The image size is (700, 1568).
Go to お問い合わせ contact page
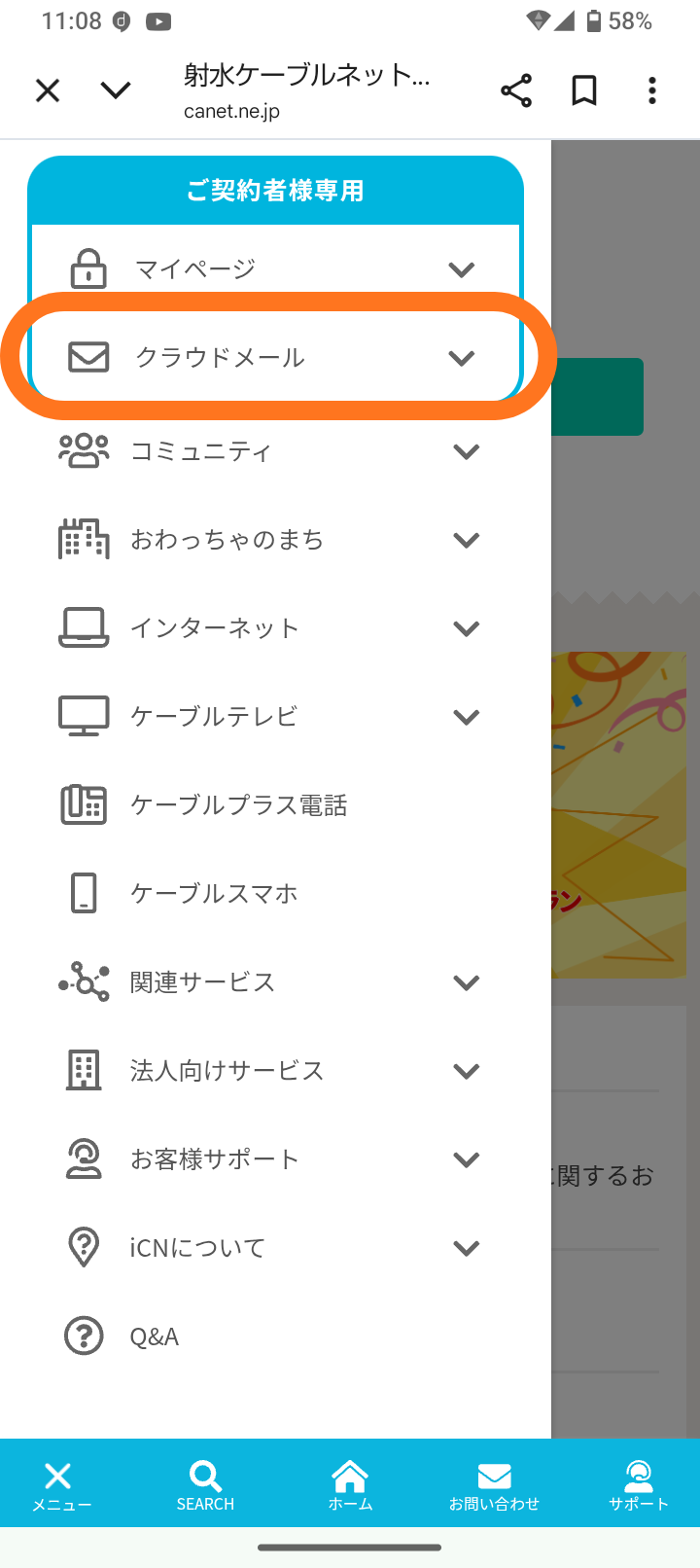point(494,1484)
